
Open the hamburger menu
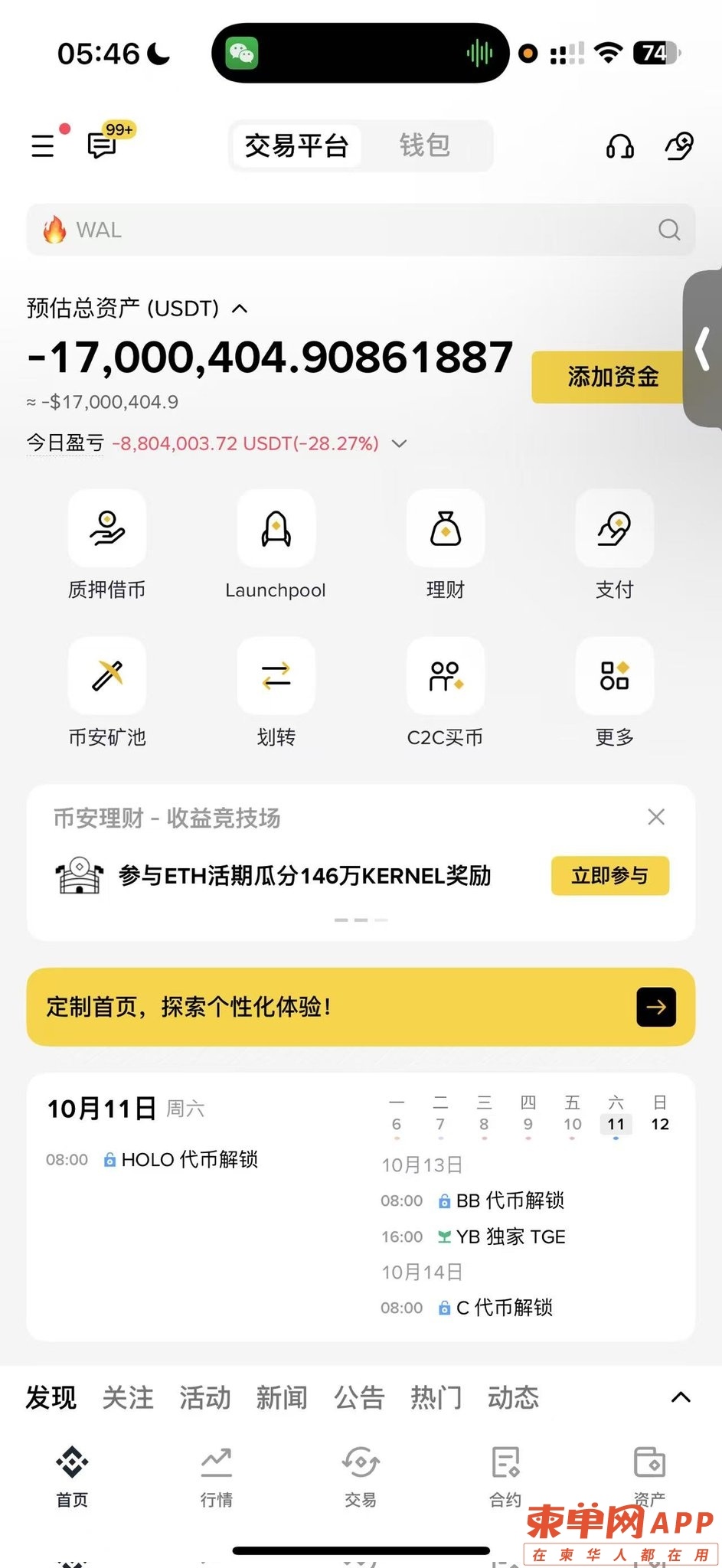[x=43, y=145]
